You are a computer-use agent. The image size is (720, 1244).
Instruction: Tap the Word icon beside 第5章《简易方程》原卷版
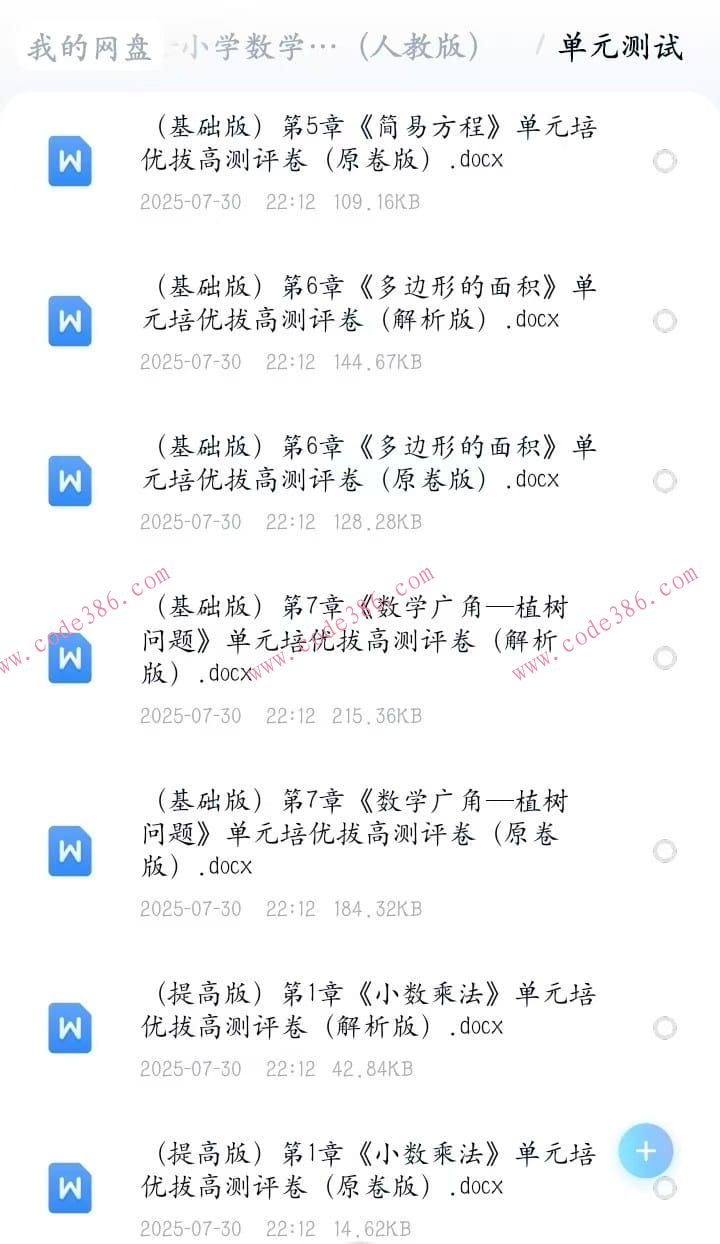click(69, 160)
